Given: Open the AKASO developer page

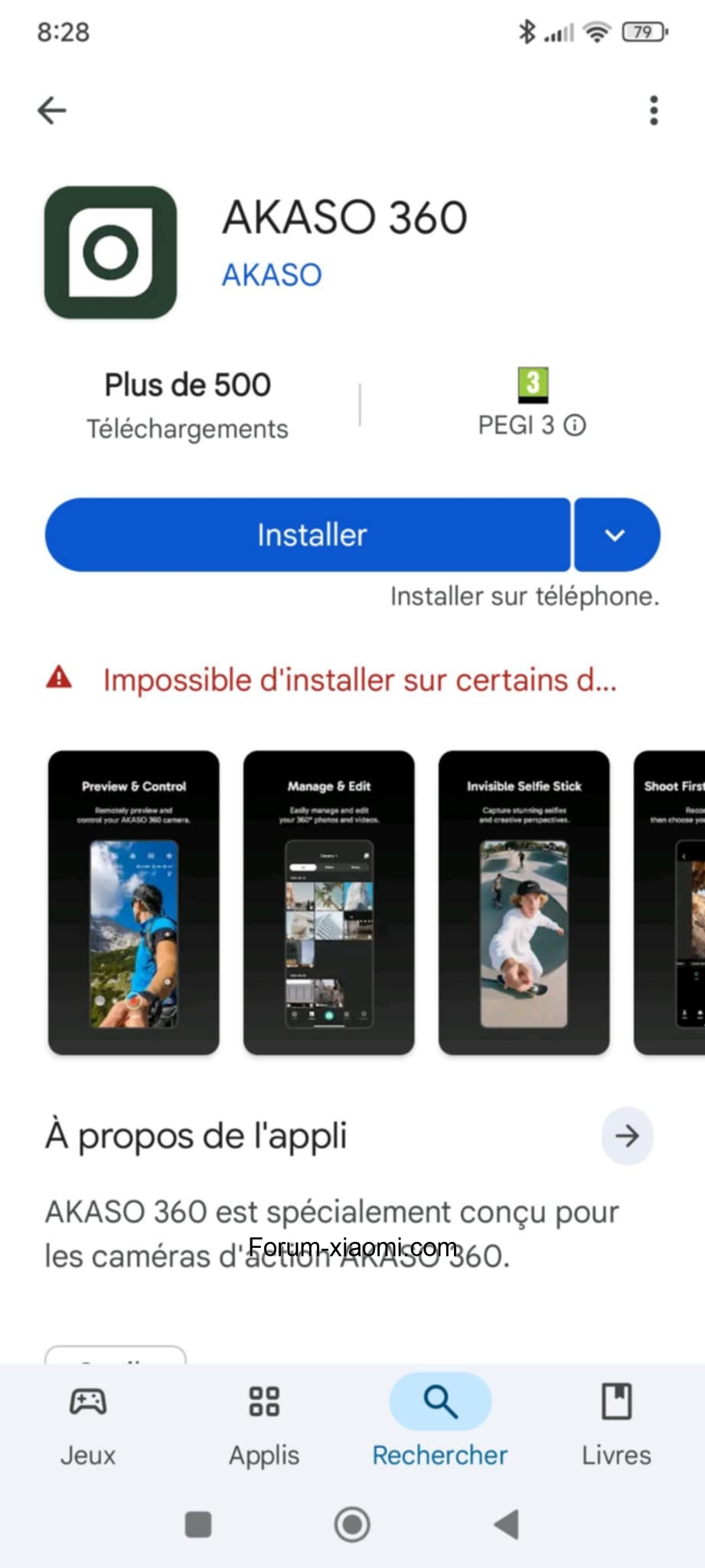Looking at the screenshot, I should [272, 274].
